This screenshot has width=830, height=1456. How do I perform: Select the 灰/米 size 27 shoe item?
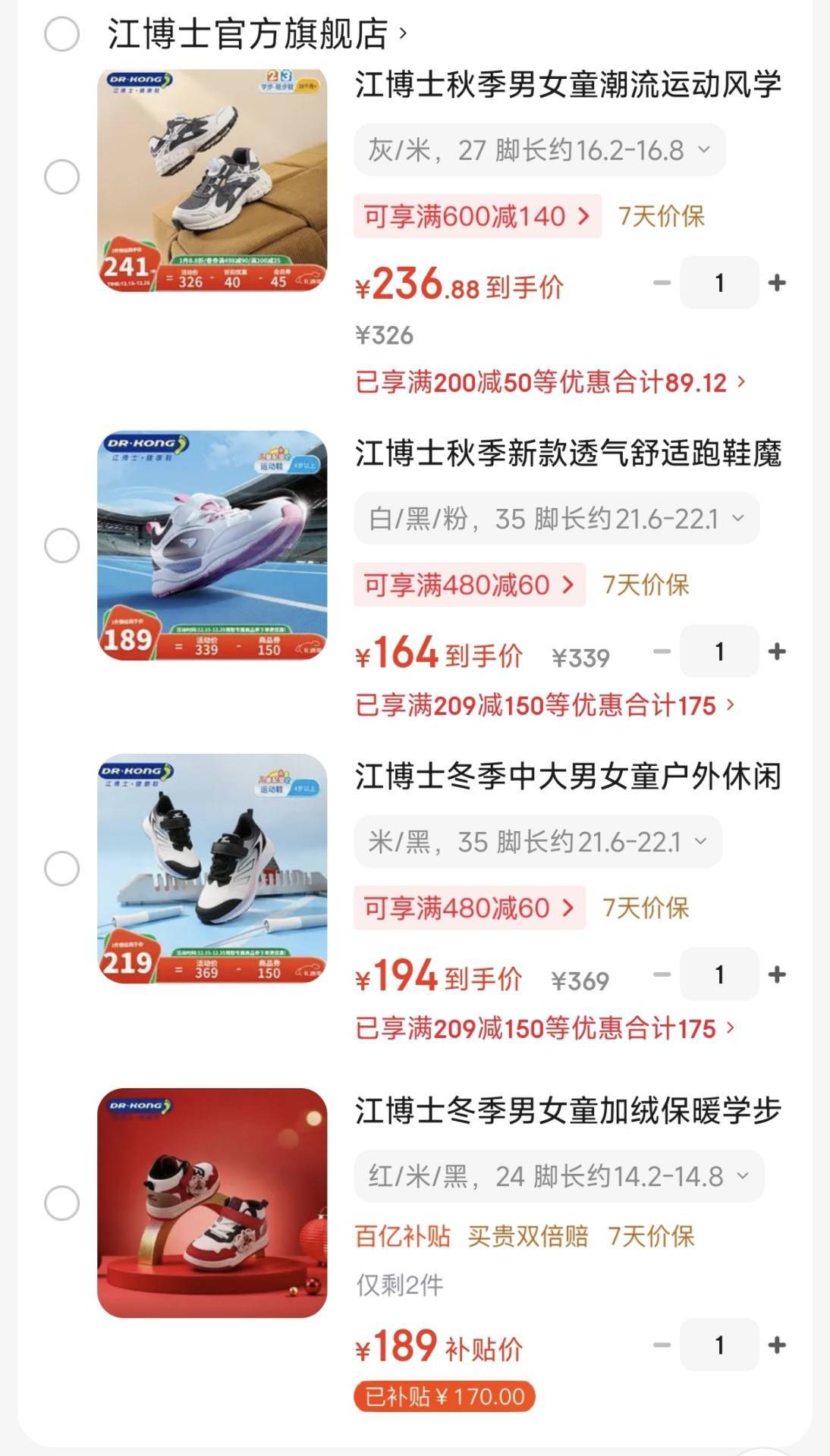tap(61, 177)
